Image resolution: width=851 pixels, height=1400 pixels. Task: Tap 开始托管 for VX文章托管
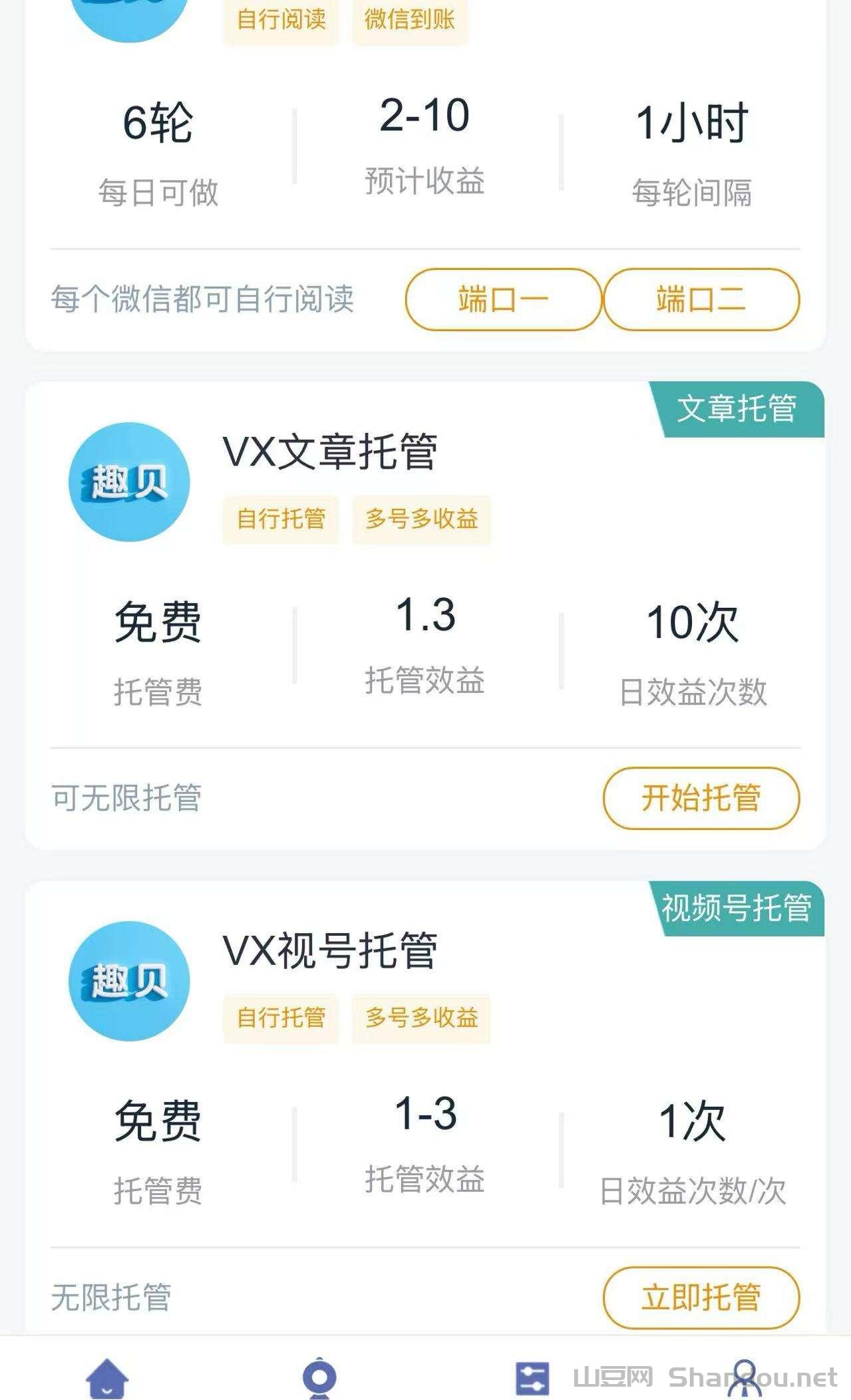(x=701, y=798)
